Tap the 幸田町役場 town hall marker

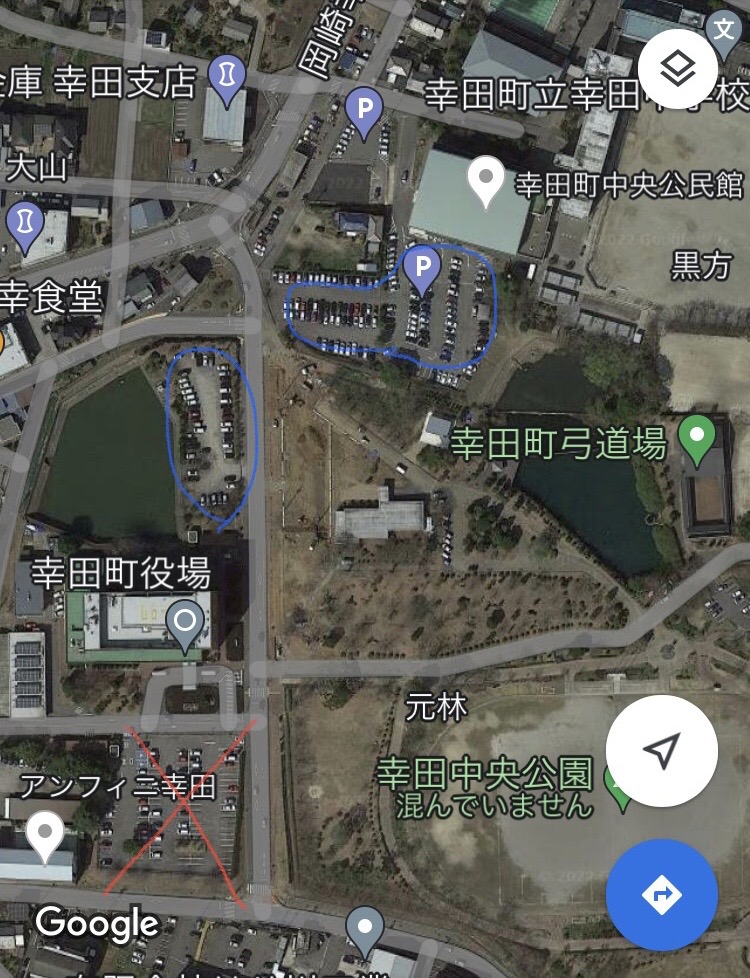click(185, 623)
